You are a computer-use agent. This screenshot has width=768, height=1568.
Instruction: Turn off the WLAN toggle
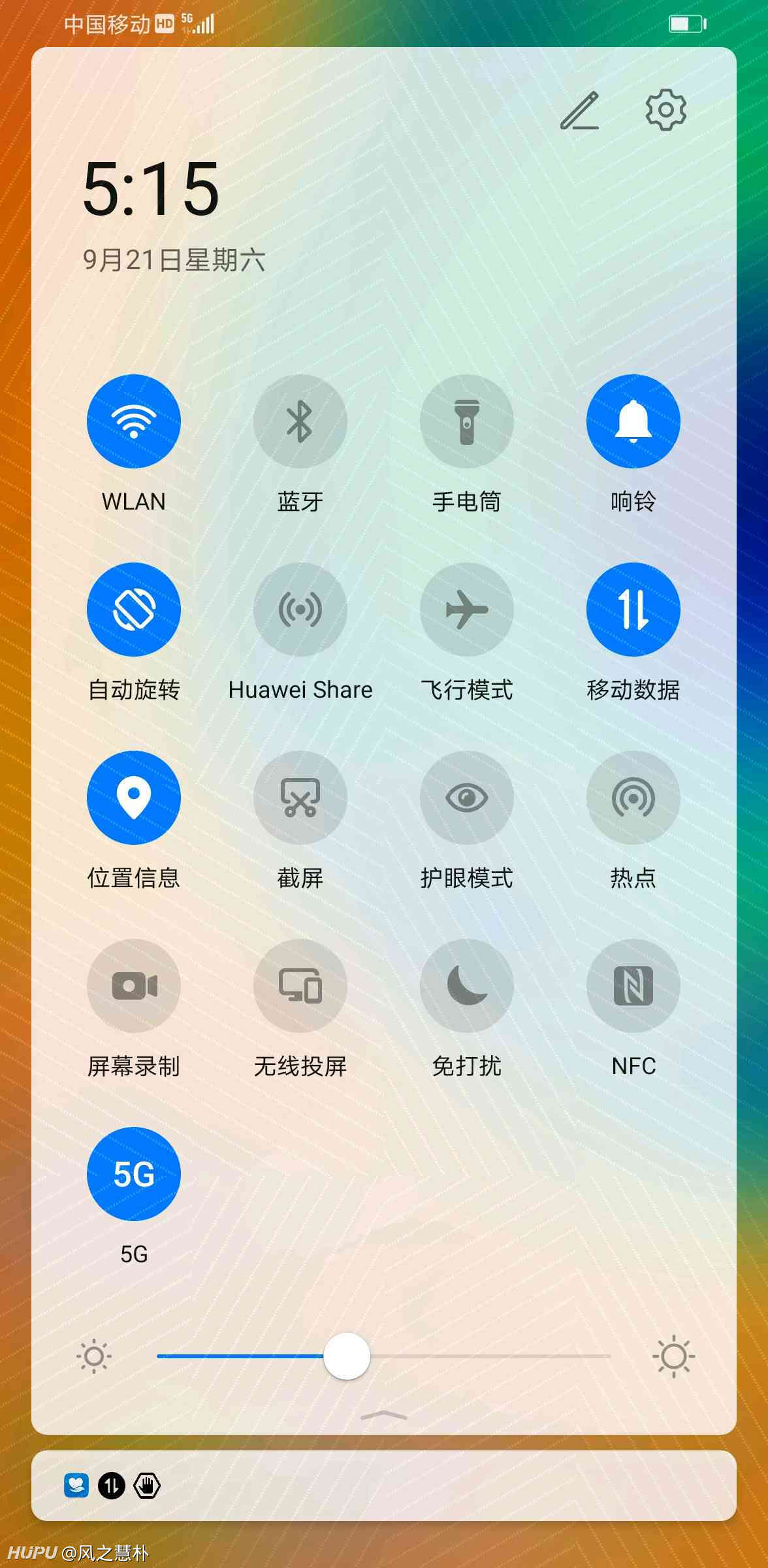(134, 421)
